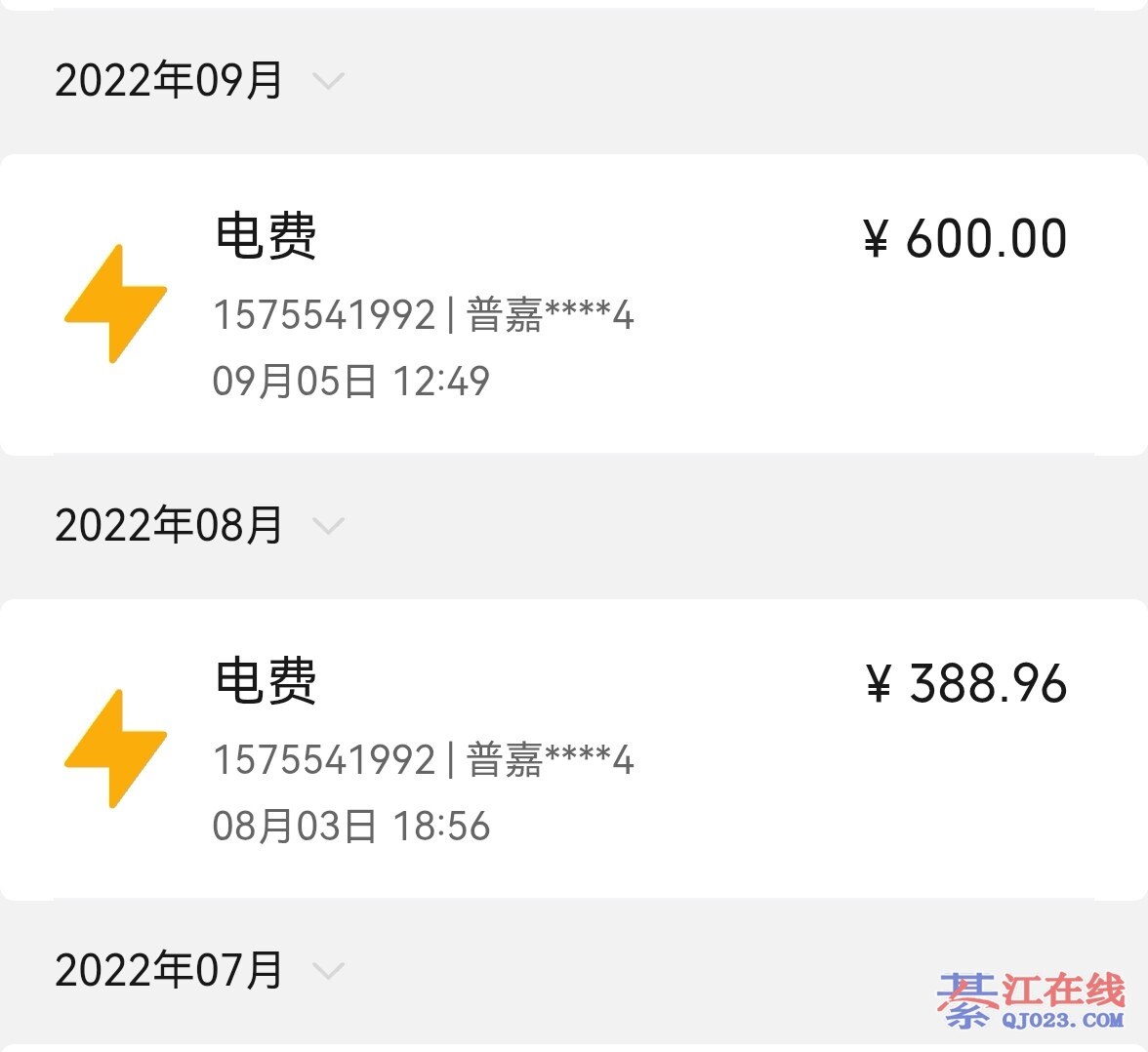This screenshot has height=1052, width=1148.
Task: Open the ¥600.00 electricity payment record
Action: (574, 304)
